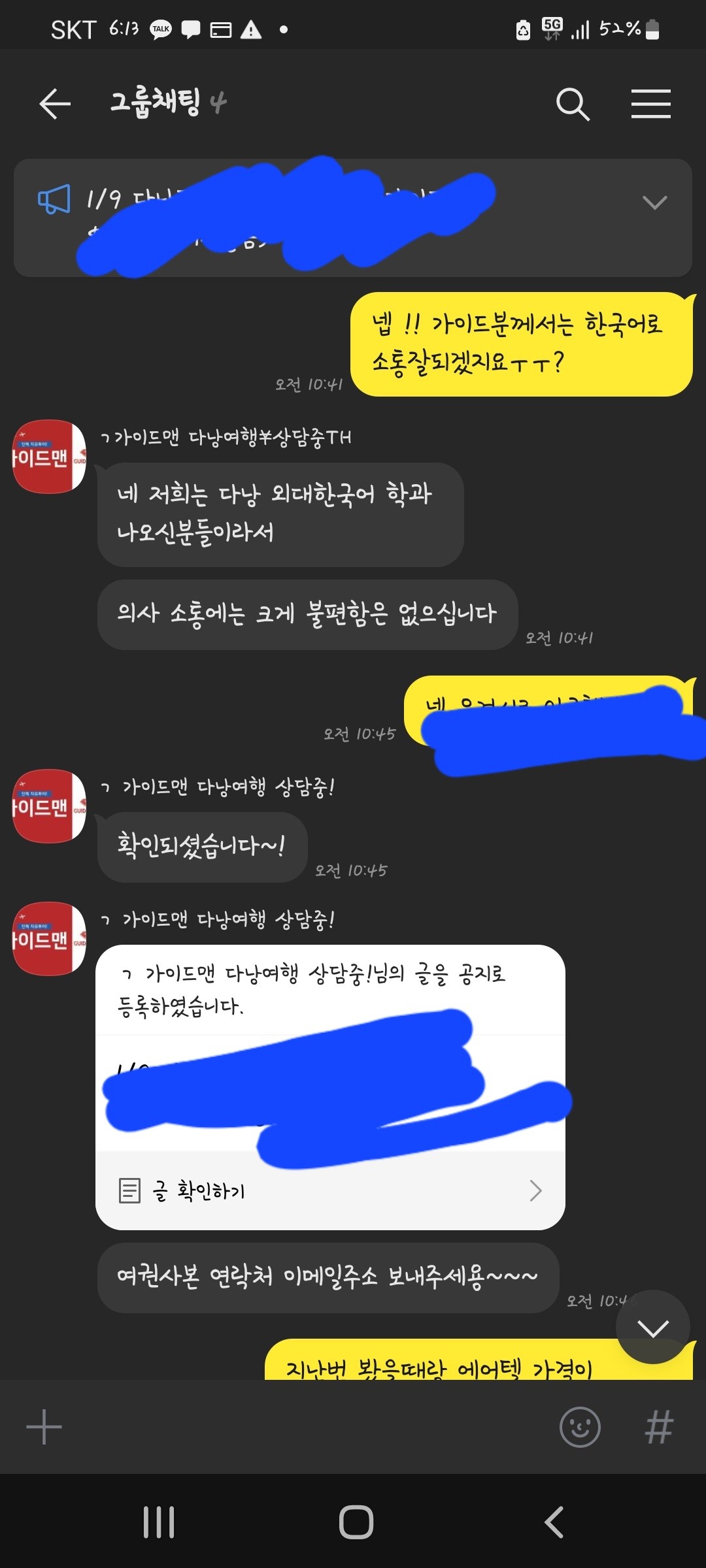Expand the pinned notice banner
The image size is (706, 1568).
point(654,203)
